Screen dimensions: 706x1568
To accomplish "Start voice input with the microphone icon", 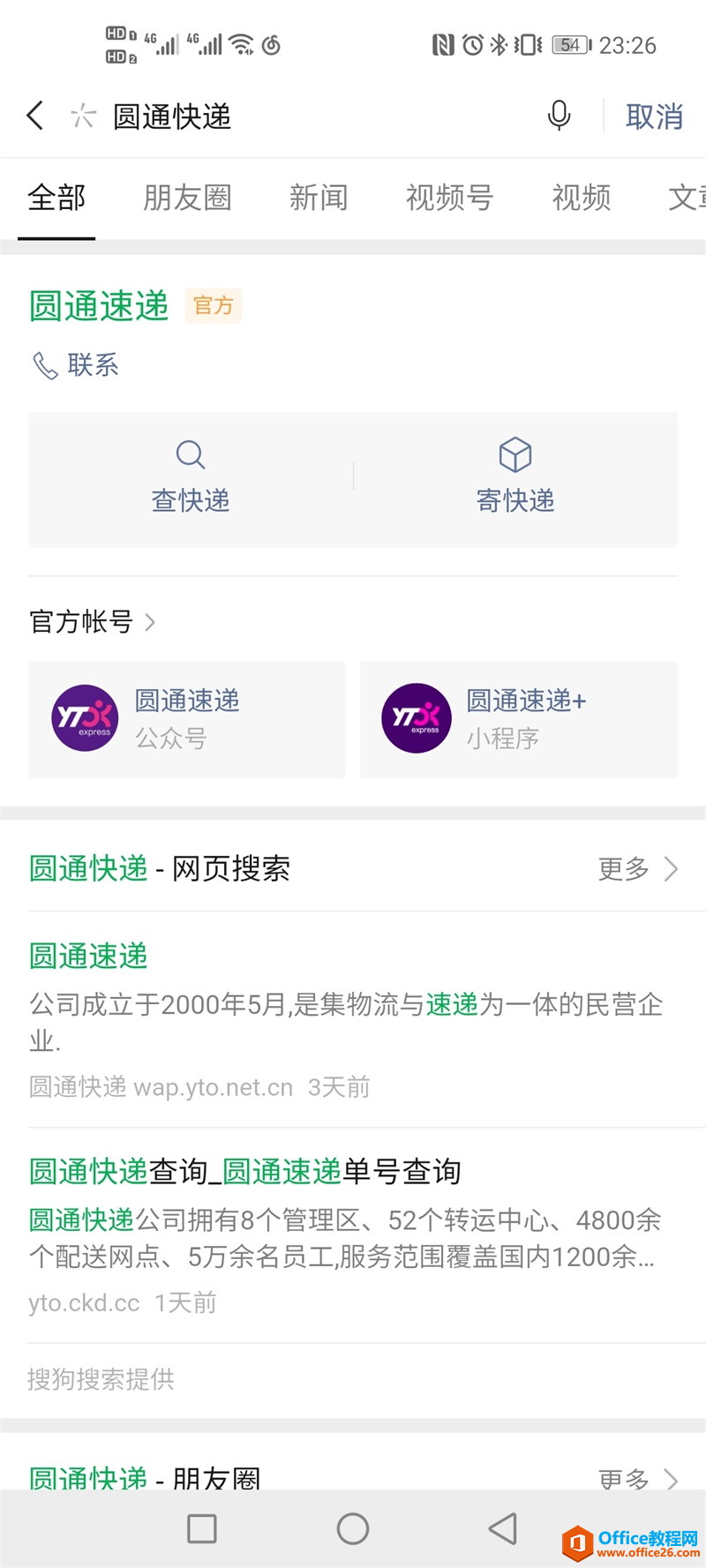I will [x=559, y=116].
